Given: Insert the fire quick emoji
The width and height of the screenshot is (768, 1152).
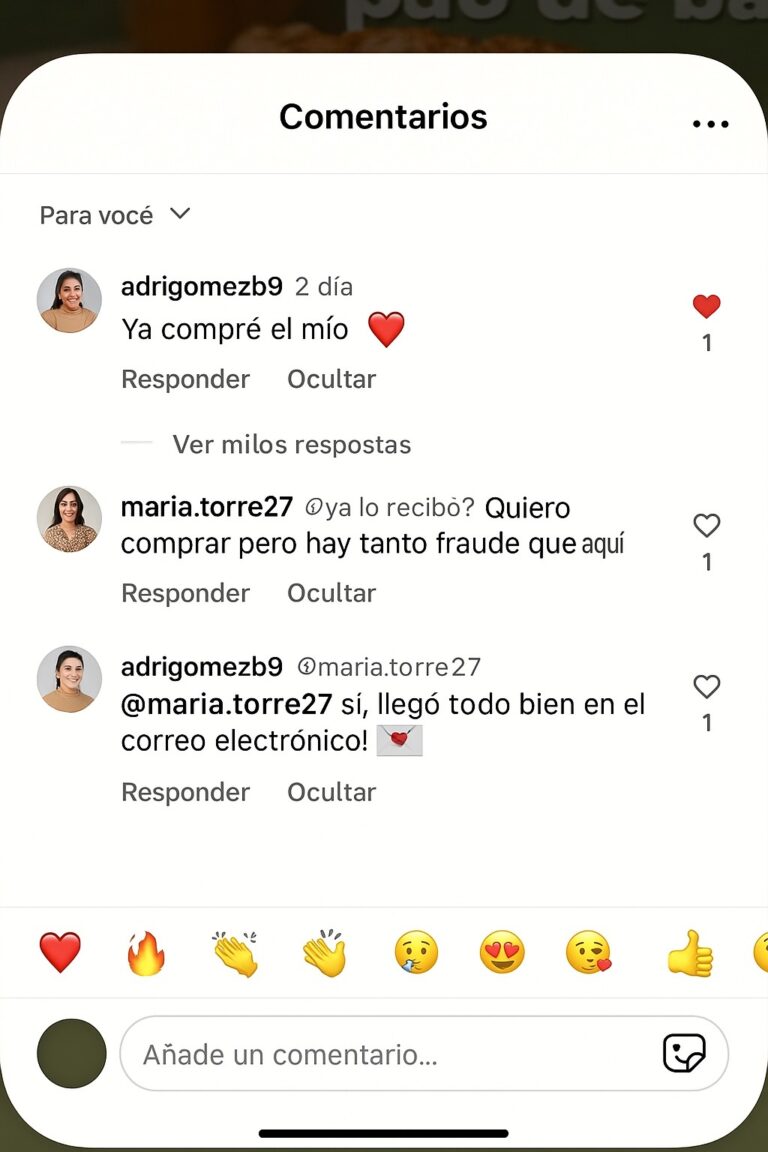Looking at the screenshot, I should coord(147,953).
